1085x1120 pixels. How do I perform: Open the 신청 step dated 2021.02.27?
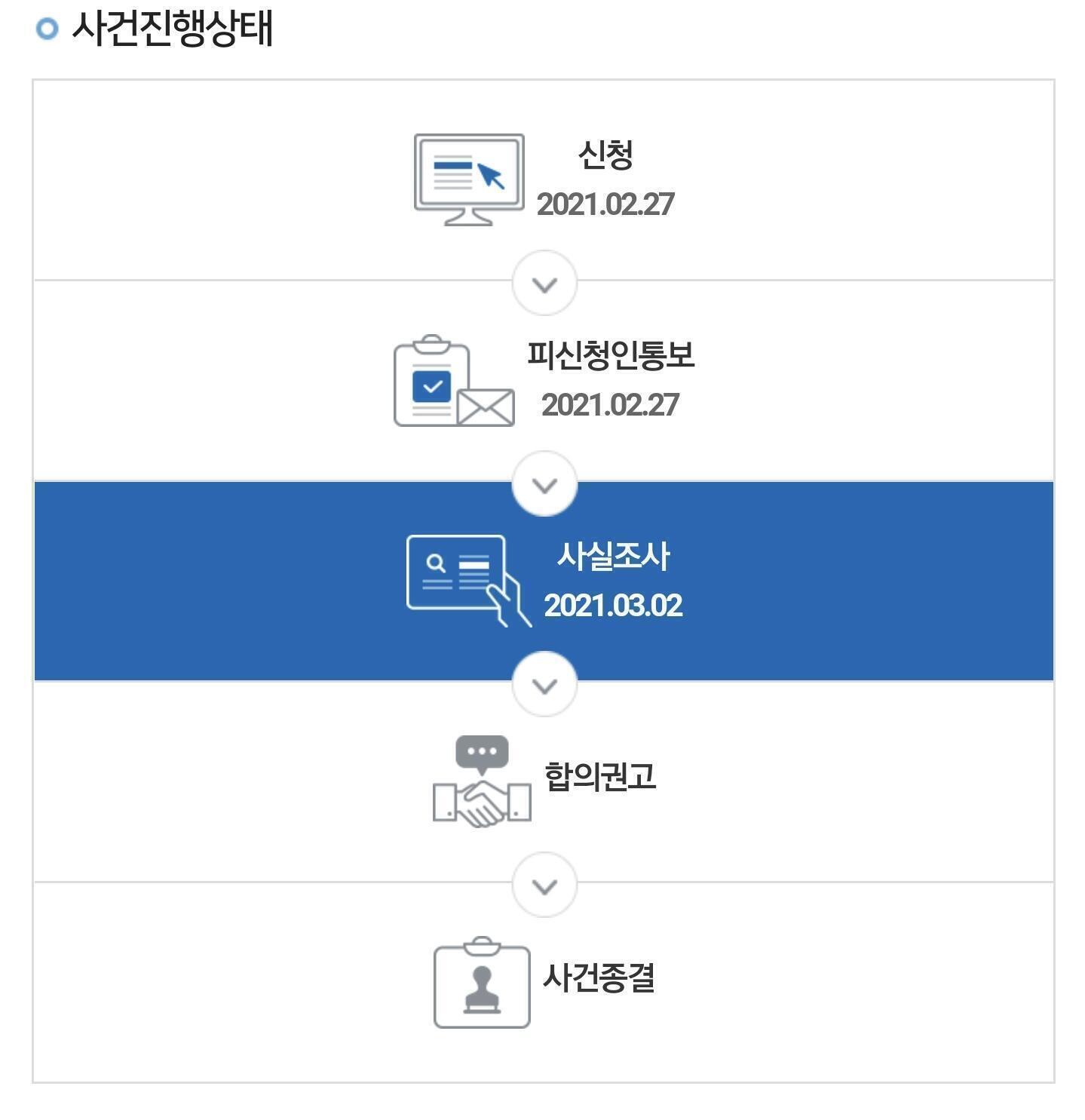tap(544, 180)
